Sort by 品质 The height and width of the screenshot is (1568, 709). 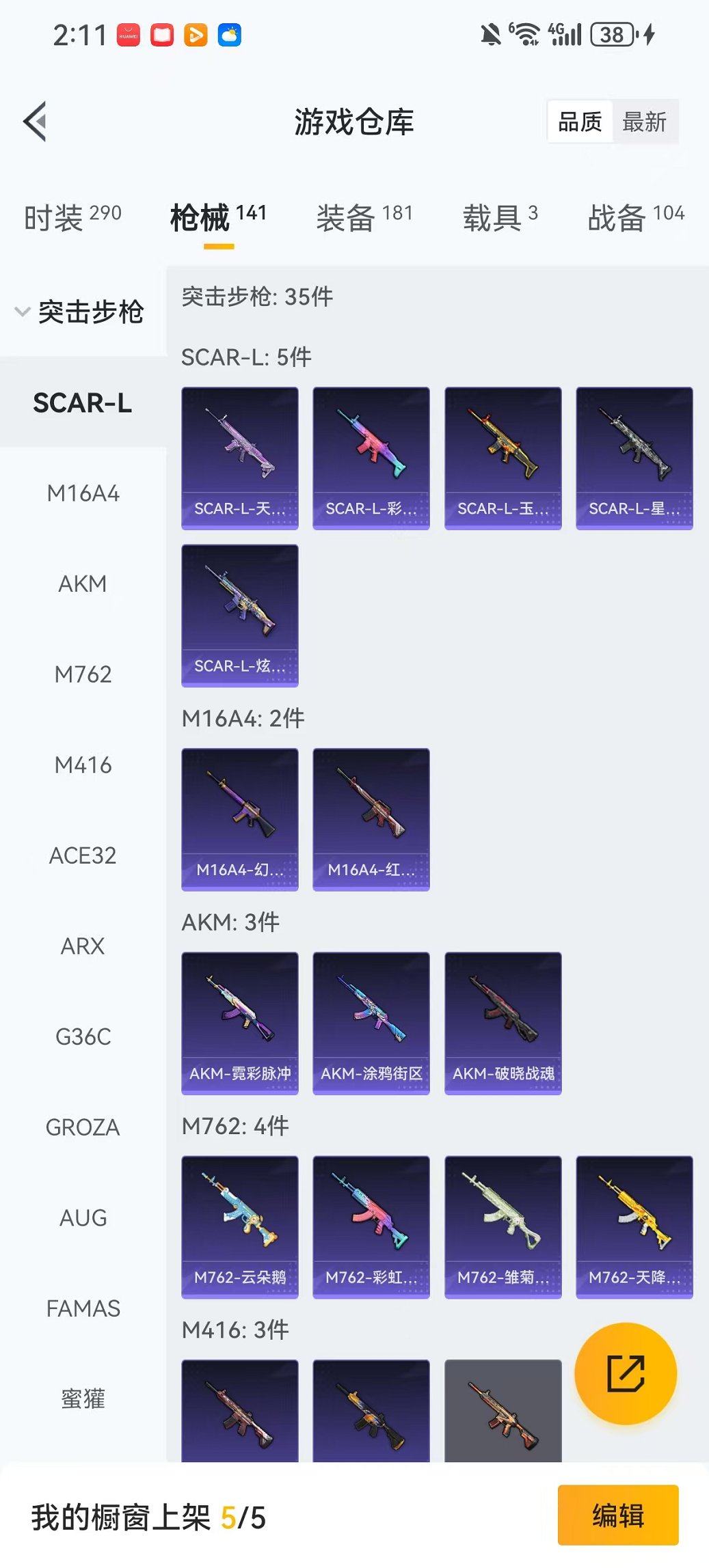580,122
